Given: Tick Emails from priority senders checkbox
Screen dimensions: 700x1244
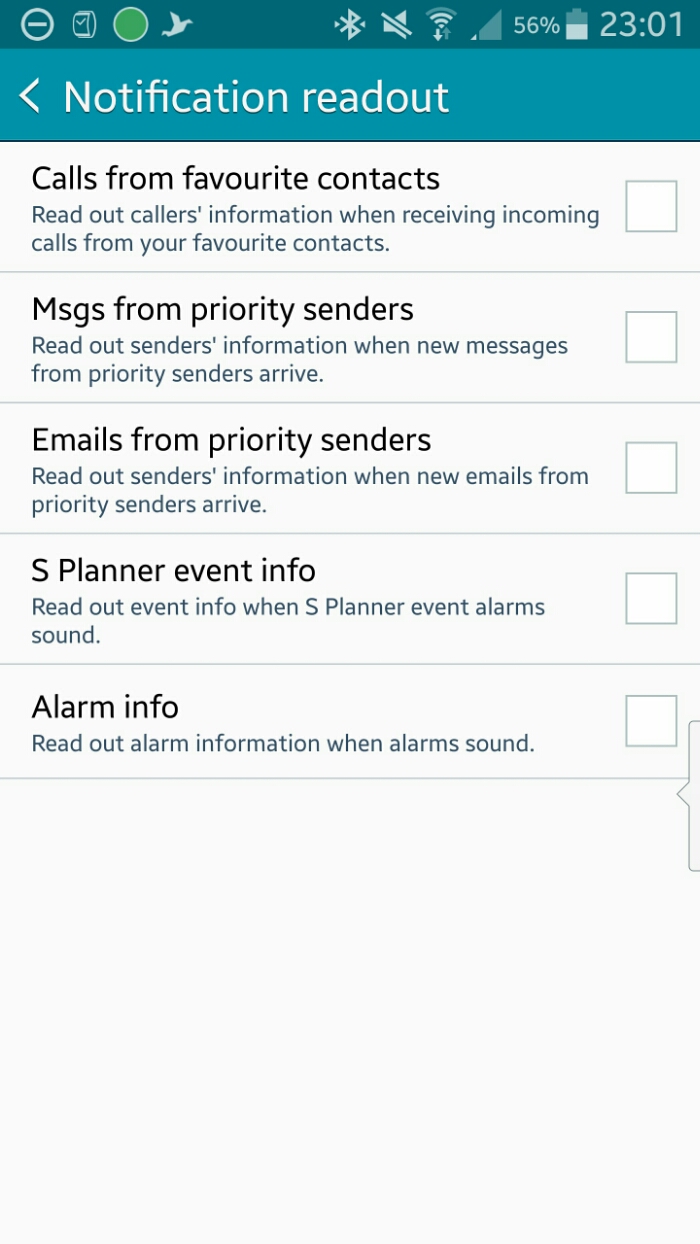Looking at the screenshot, I should pyautogui.click(x=651, y=468).
